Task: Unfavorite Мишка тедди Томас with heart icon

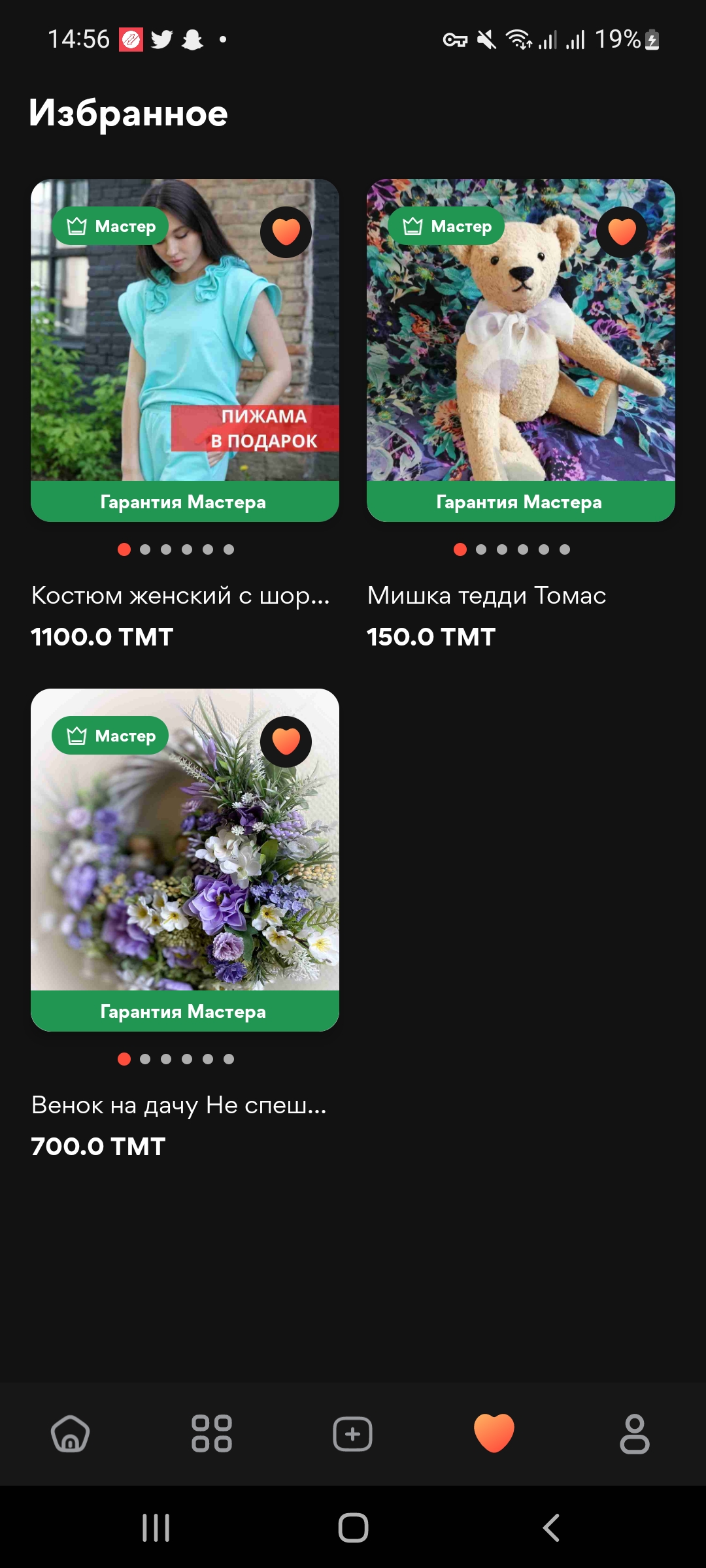Action: (622, 232)
